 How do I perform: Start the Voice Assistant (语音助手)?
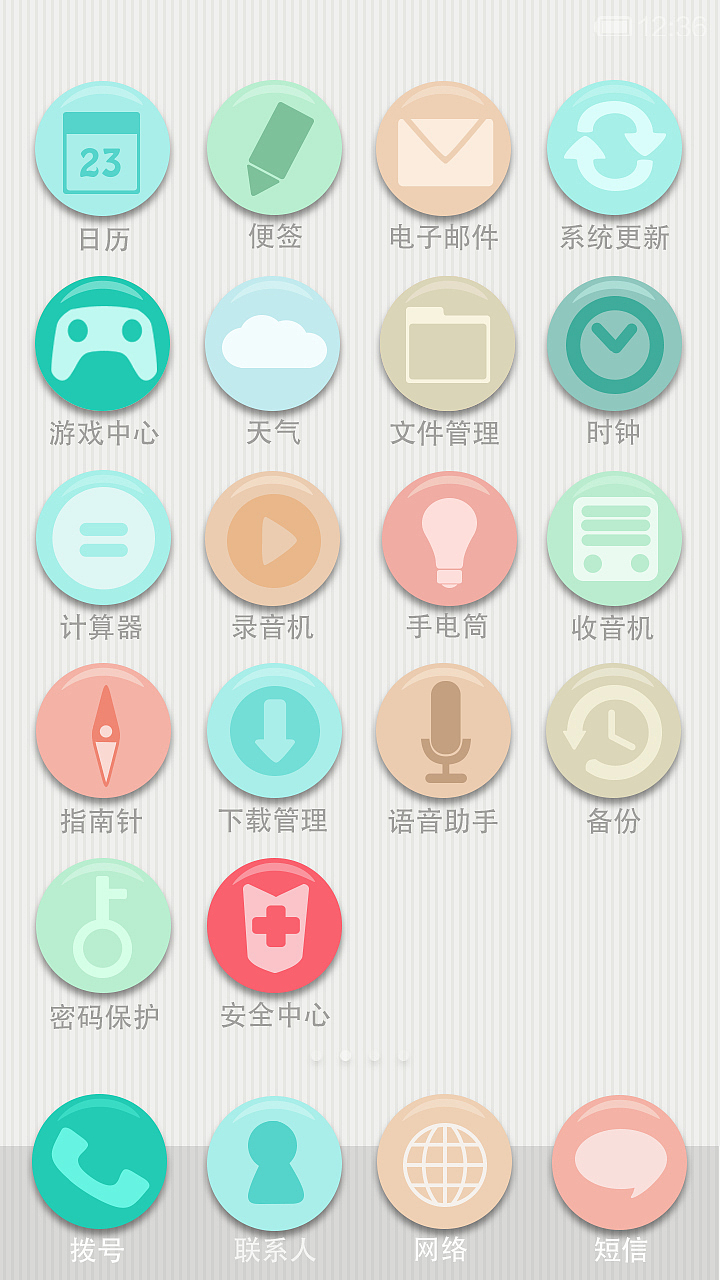coord(444,732)
